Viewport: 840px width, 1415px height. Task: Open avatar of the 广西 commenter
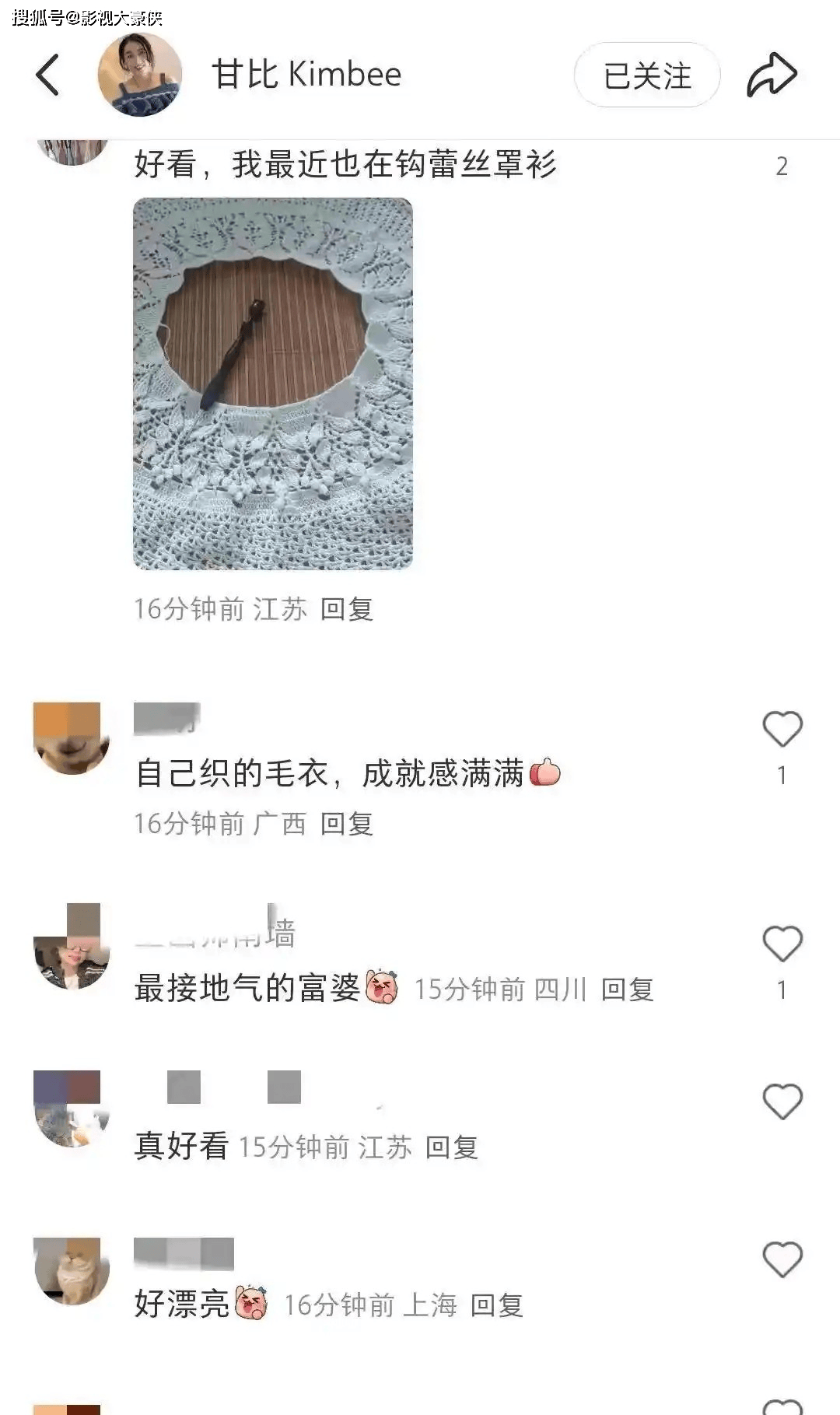point(72,737)
